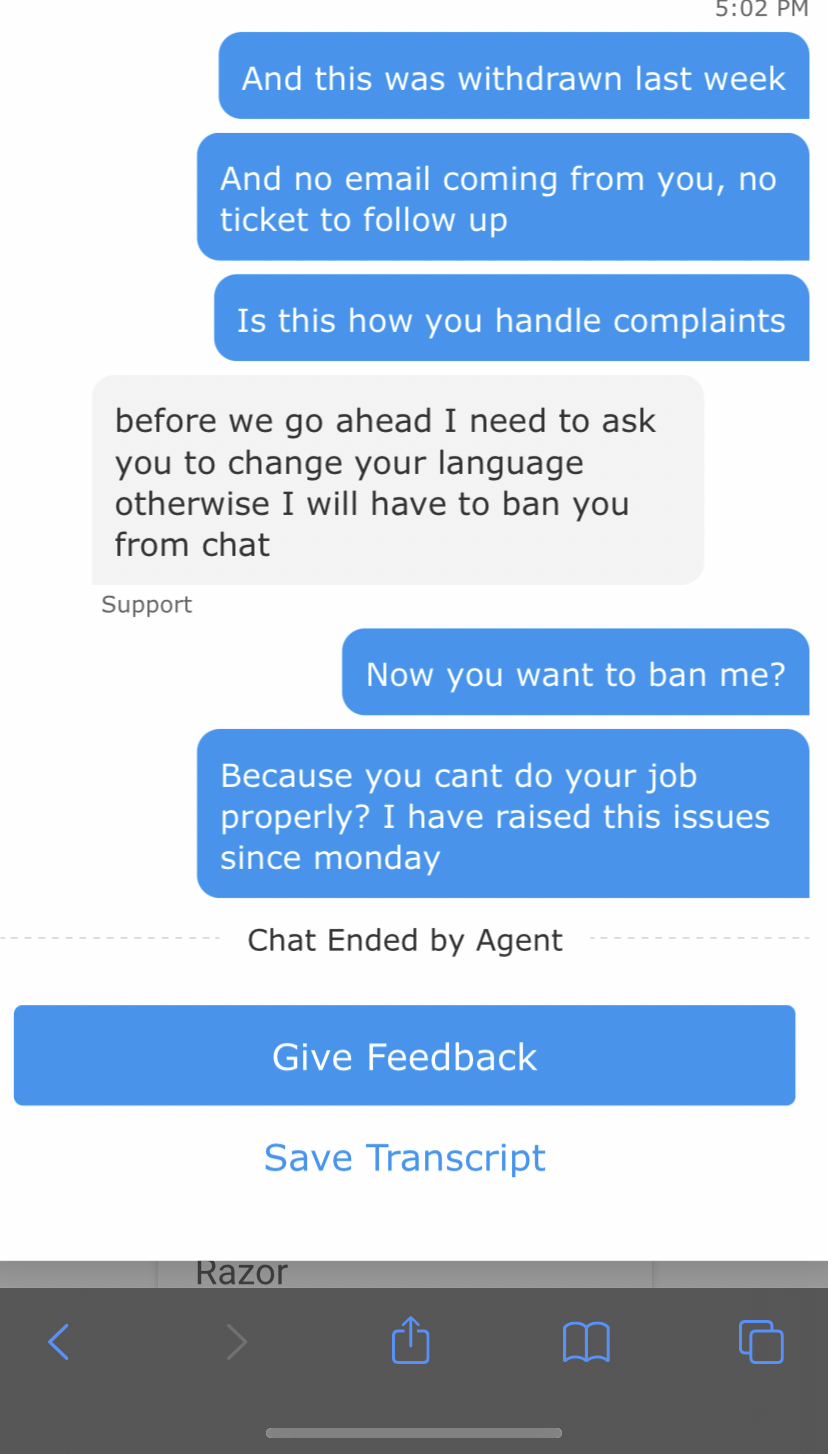Open browser bookmarks
Image resolution: width=828 pixels, height=1454 pixels.
point(586,1341)
